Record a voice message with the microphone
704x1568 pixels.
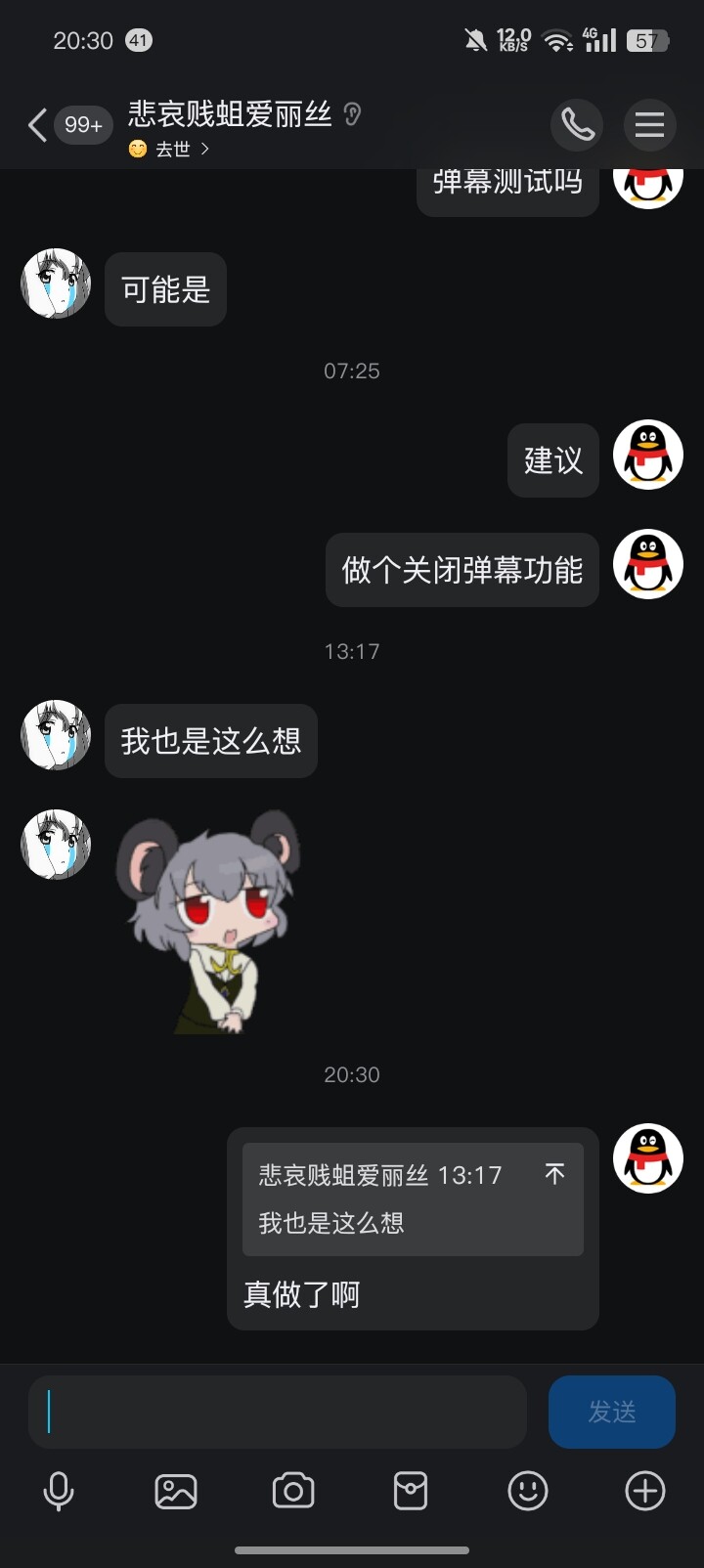pos(59,1491)
